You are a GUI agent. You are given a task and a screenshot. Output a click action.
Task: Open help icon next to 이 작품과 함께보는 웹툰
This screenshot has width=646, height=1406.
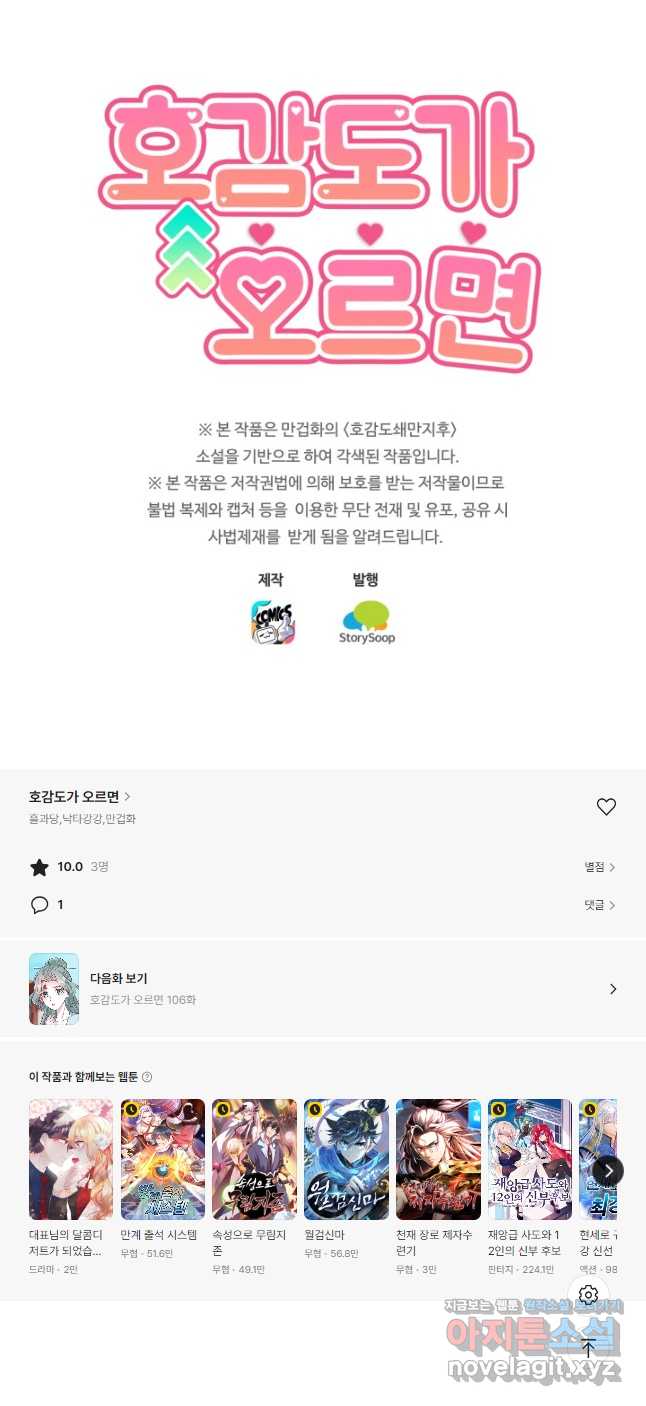click(147, 1077)
